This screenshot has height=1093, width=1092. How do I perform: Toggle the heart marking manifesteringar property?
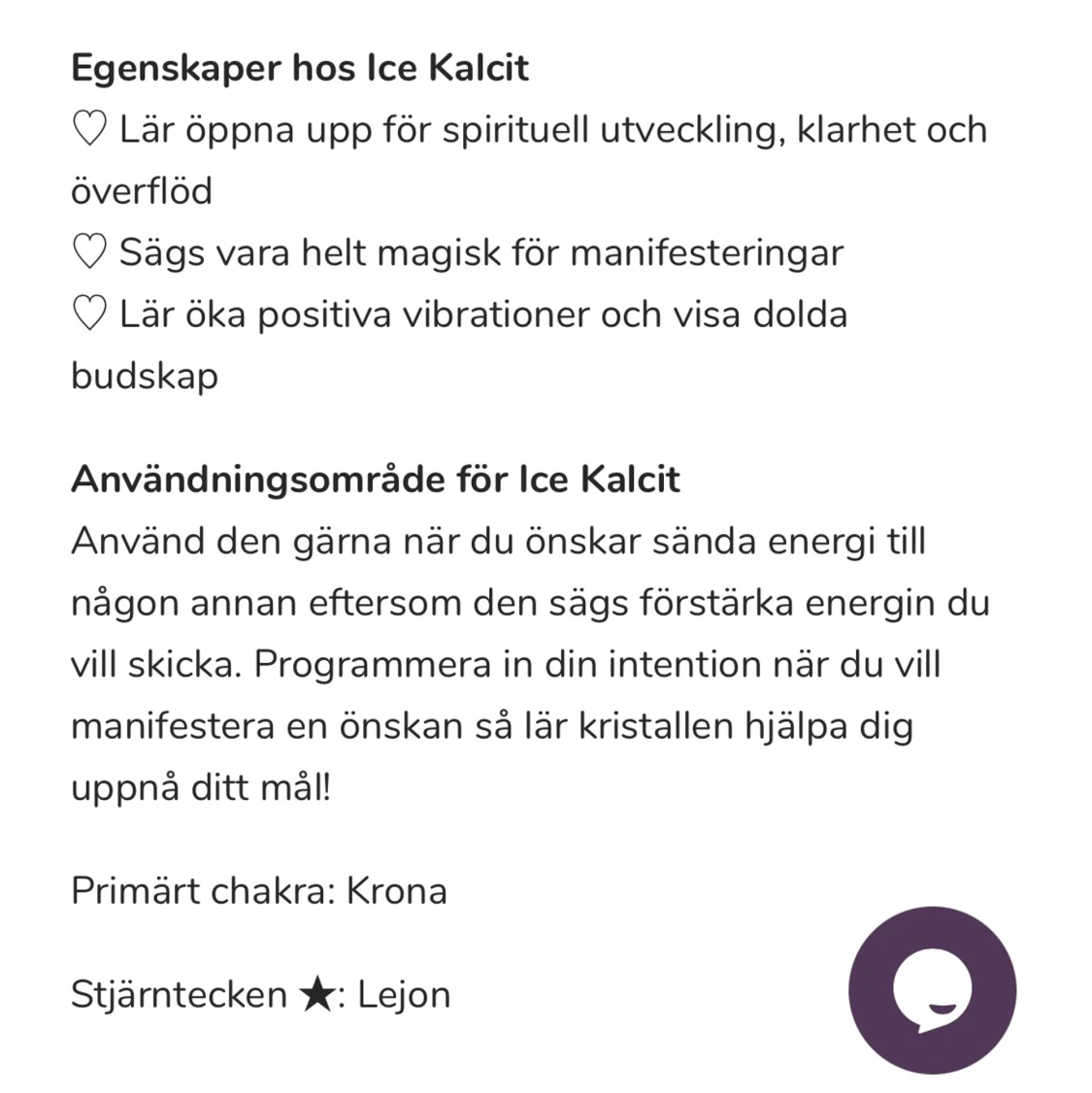click(89, 251)
